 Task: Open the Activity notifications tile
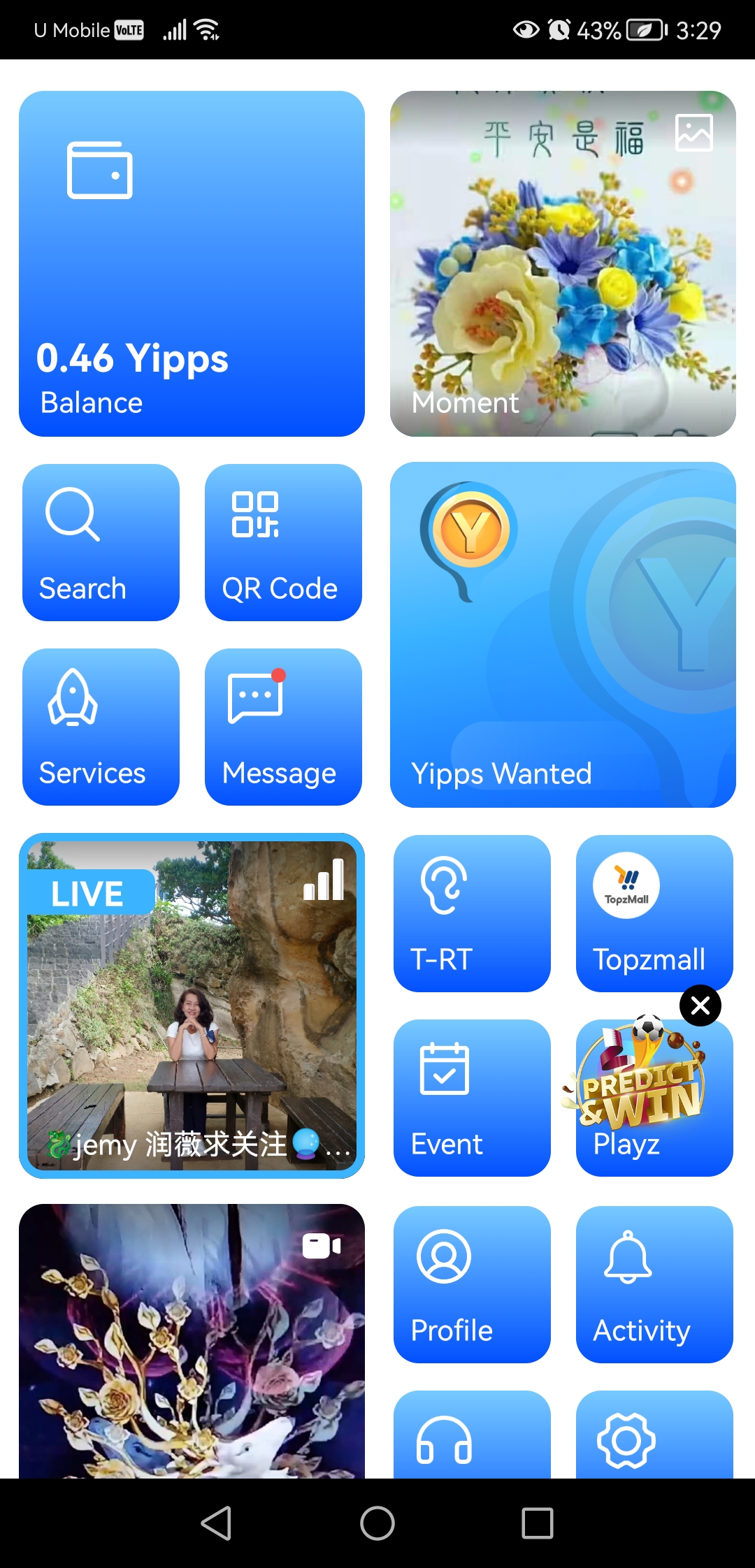coord(654,1284)
